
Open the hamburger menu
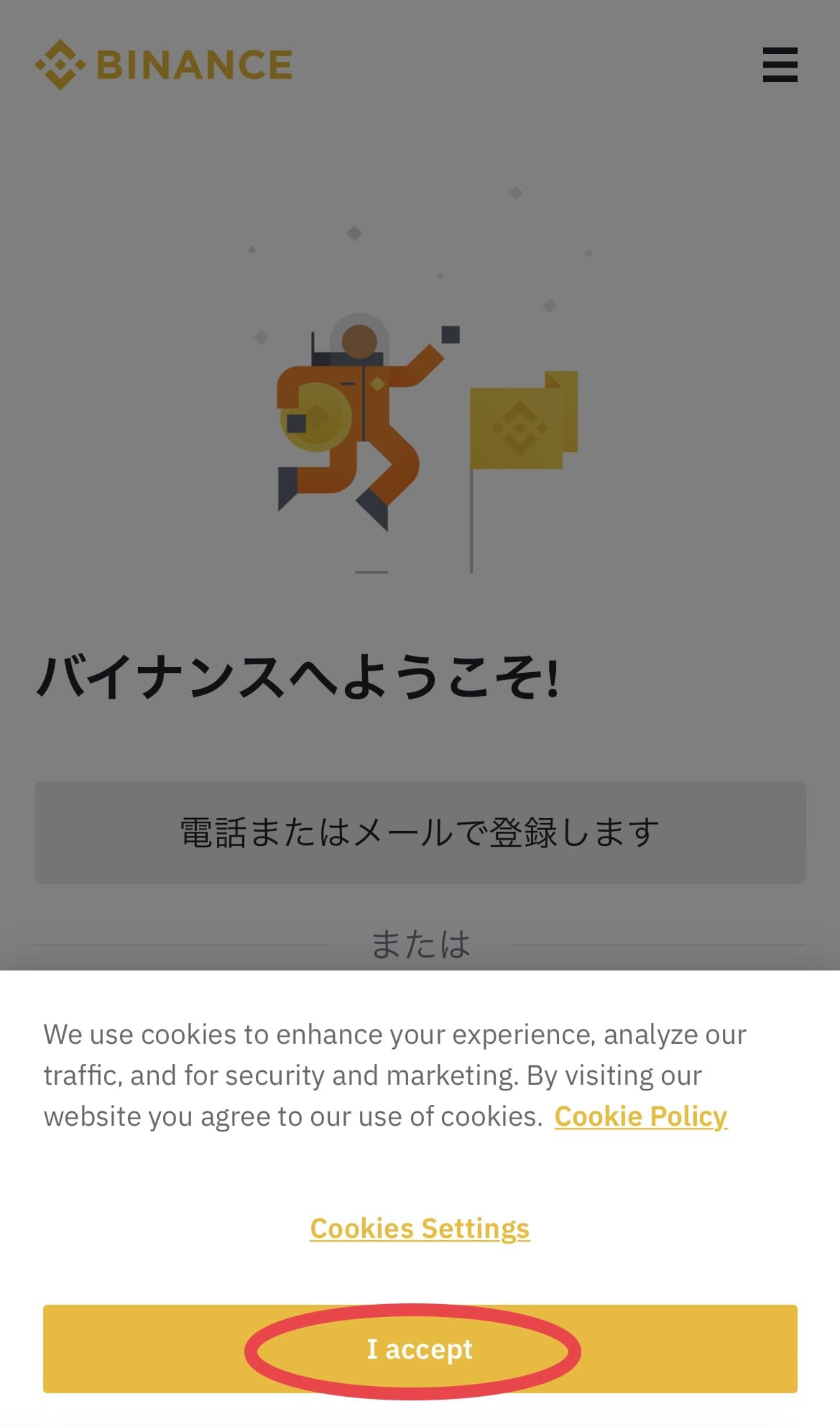tap(780, 65)
